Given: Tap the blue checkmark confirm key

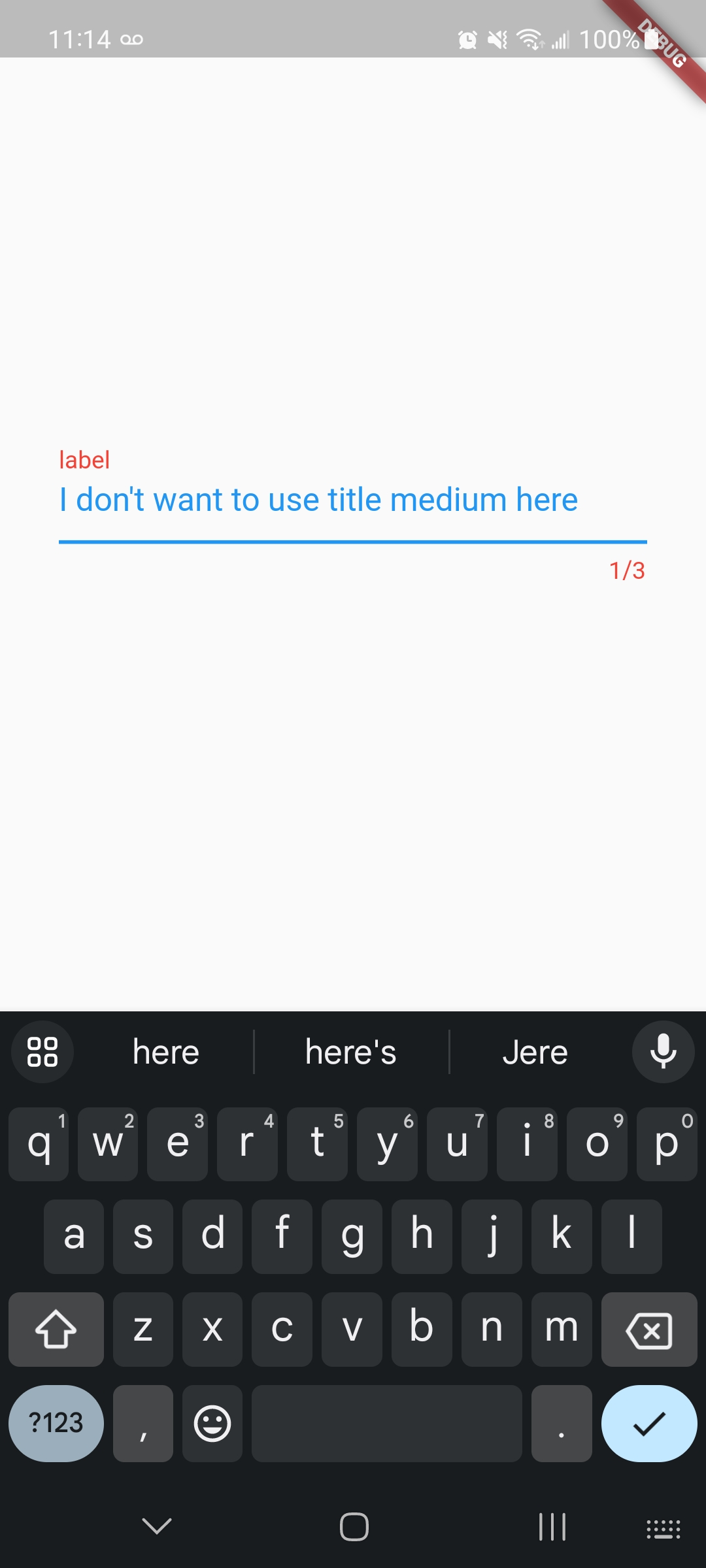Looking at the screenshot, I should click(648, 1423).
